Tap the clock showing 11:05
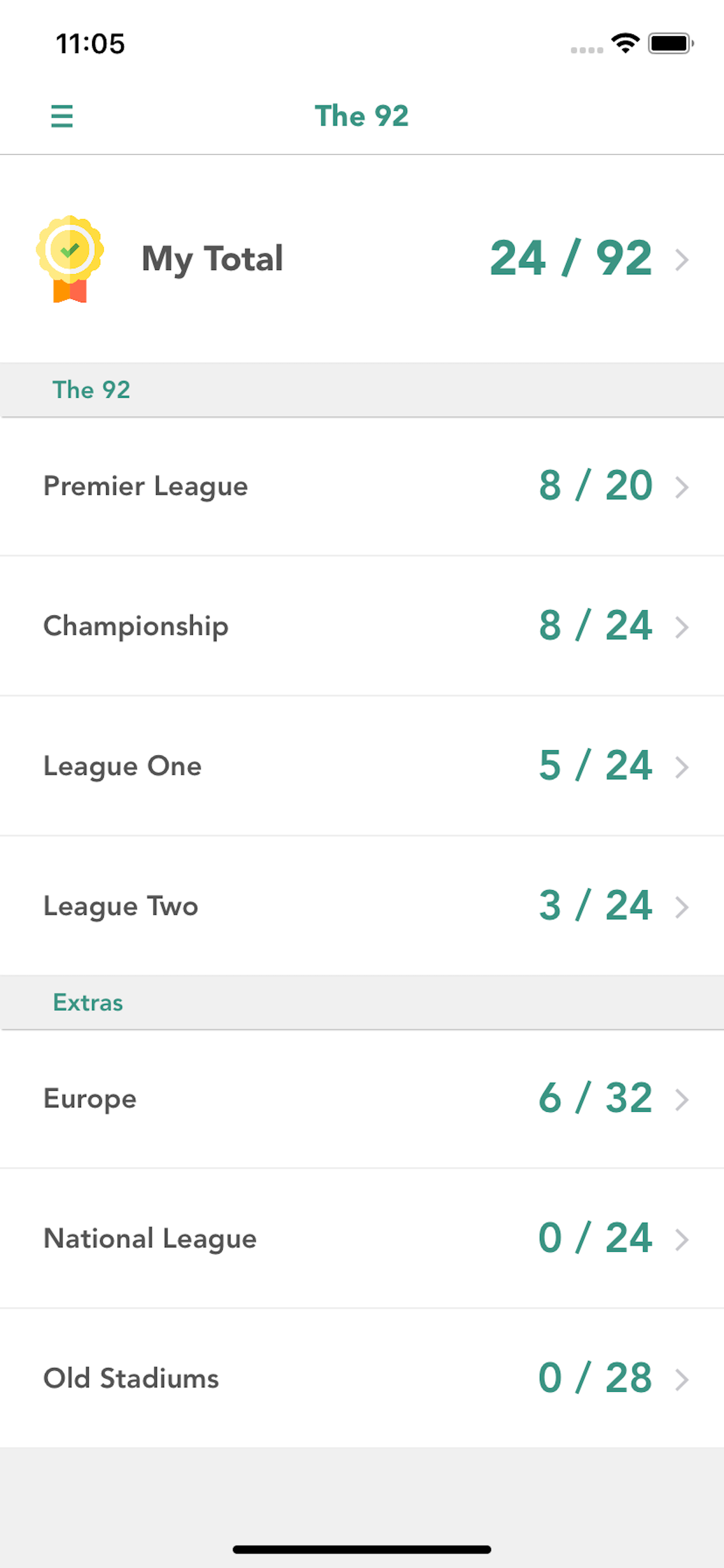The height and width of the screenshot is (1568, 724). [89, 43]
